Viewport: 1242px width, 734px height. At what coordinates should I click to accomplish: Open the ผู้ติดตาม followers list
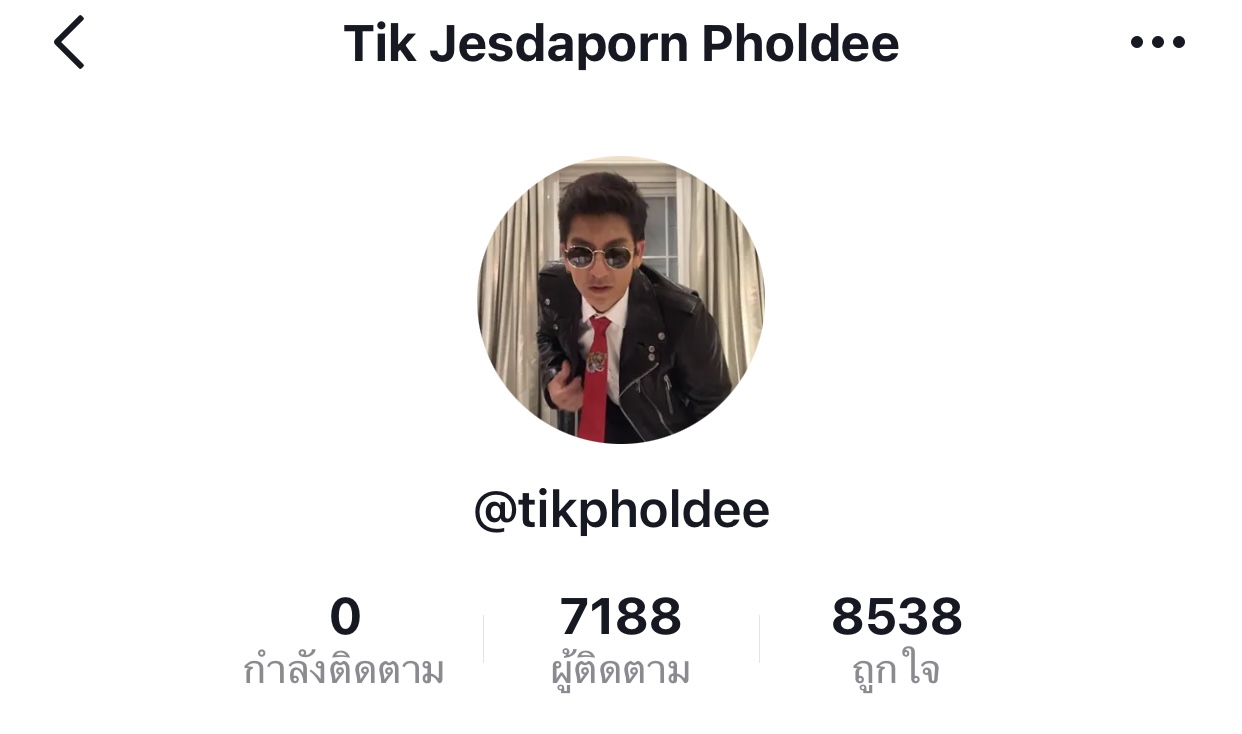[x=620, y=640]
